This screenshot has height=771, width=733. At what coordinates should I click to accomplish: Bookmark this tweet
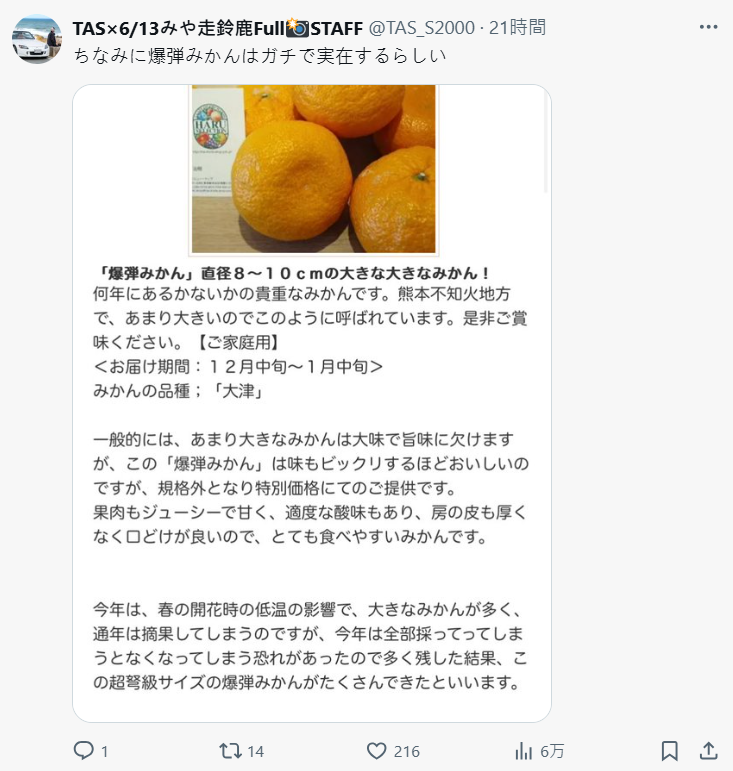pos(670,750)
